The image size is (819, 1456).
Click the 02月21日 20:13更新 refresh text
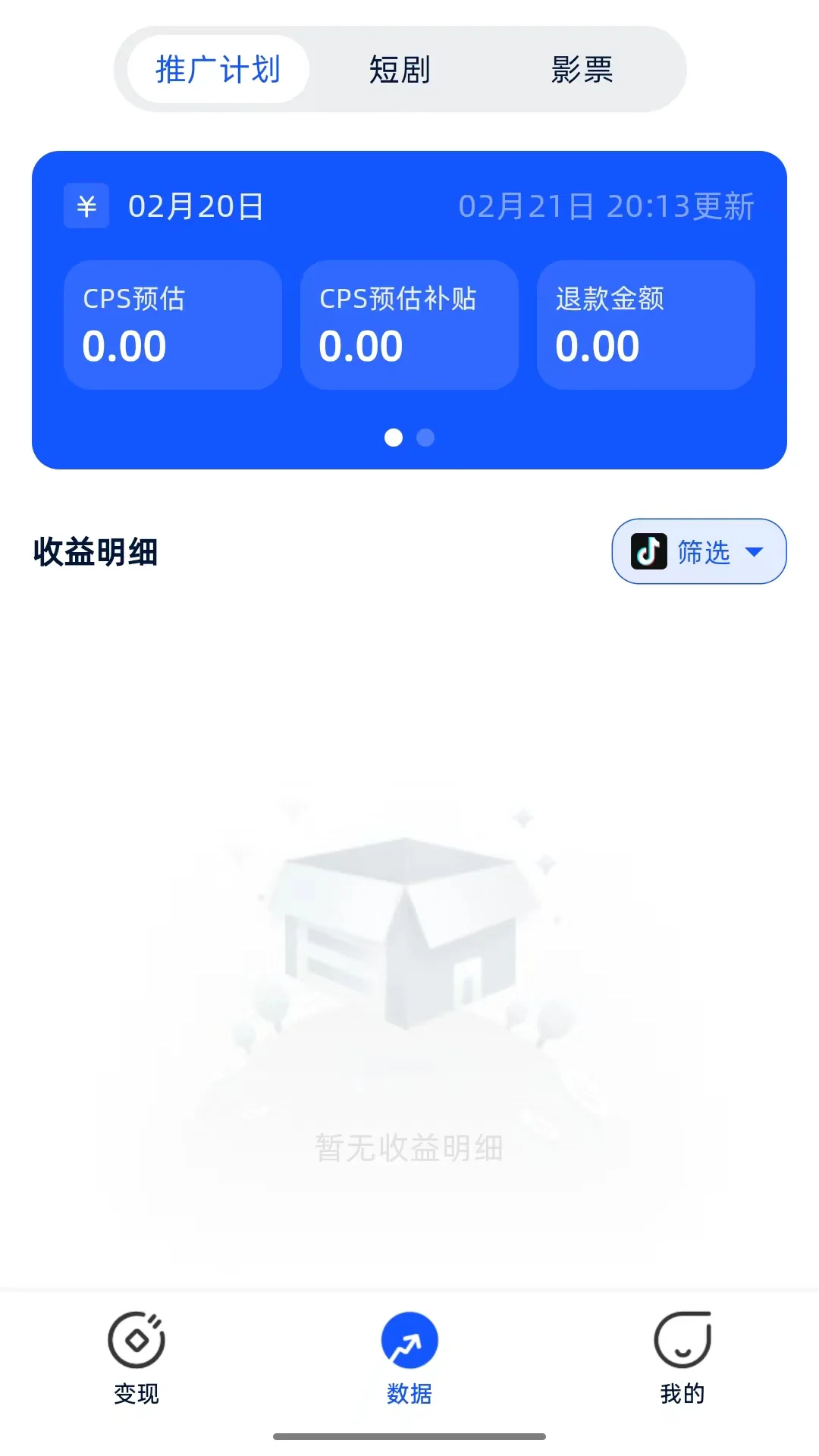click(607, 206)
